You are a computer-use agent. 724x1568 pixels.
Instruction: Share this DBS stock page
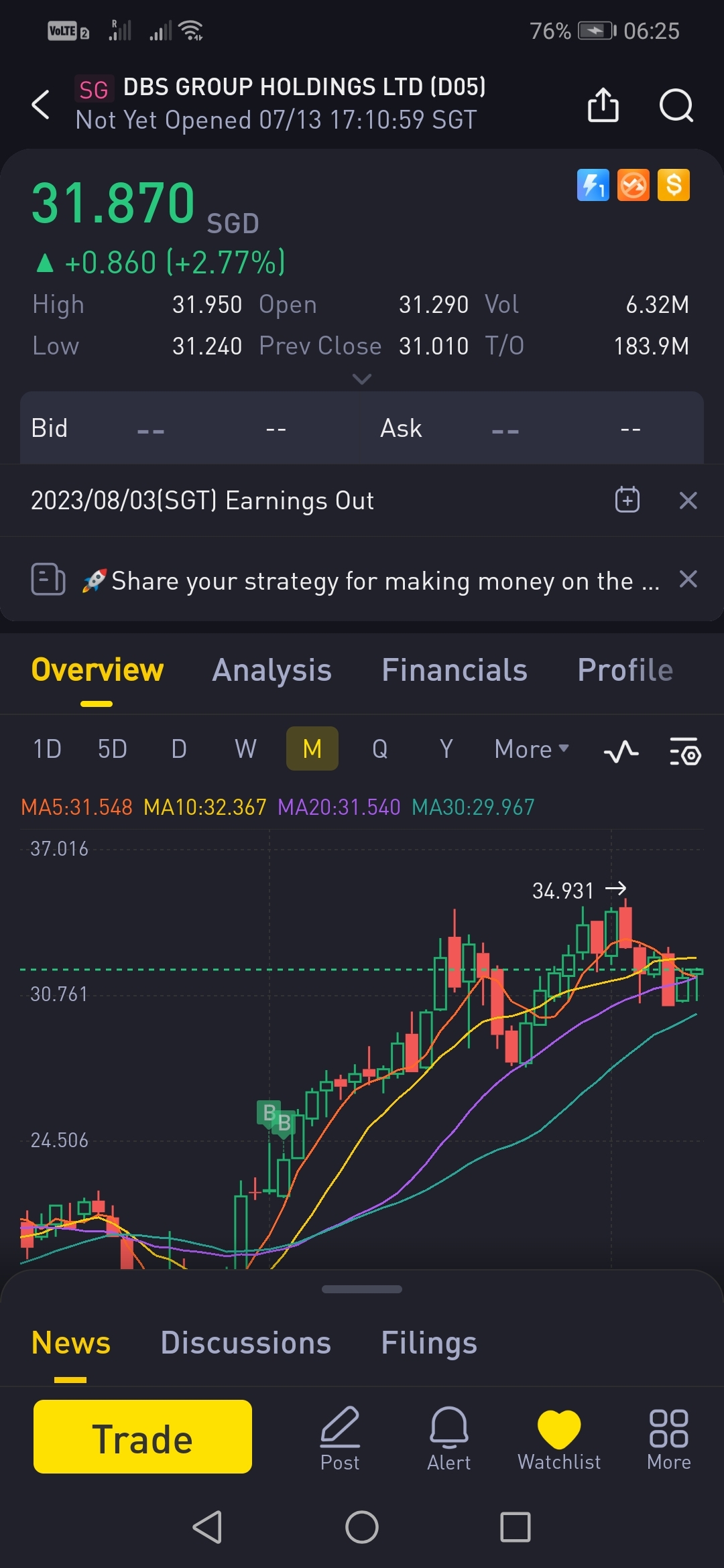[x=603, y=105]
